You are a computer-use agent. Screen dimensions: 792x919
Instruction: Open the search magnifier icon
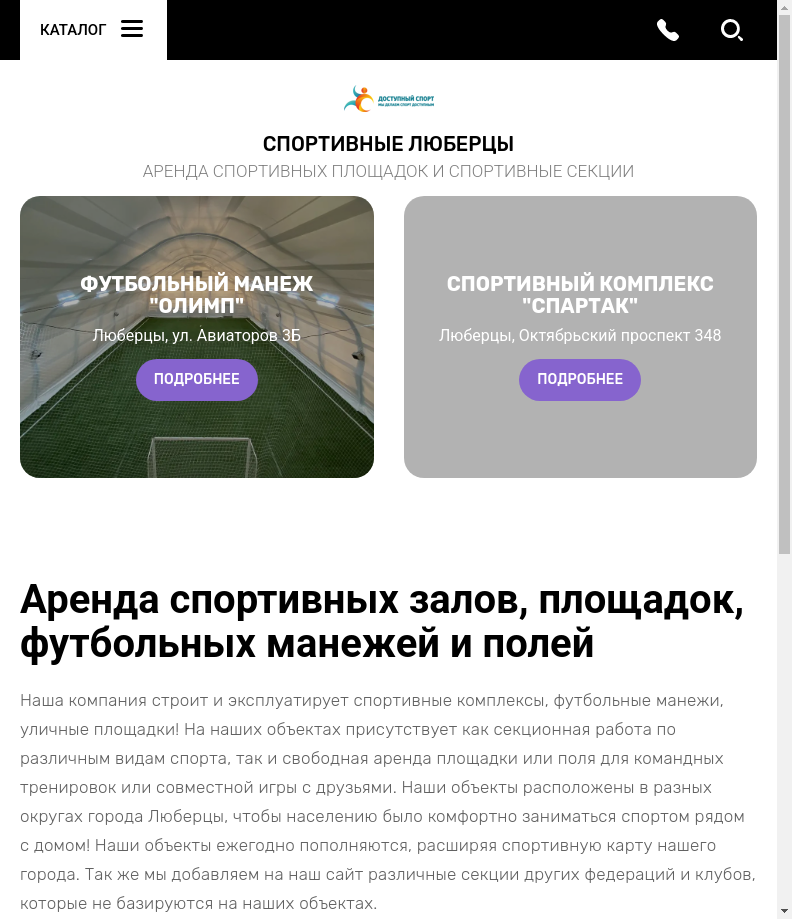pyautogui.click(x=732, y=30)
